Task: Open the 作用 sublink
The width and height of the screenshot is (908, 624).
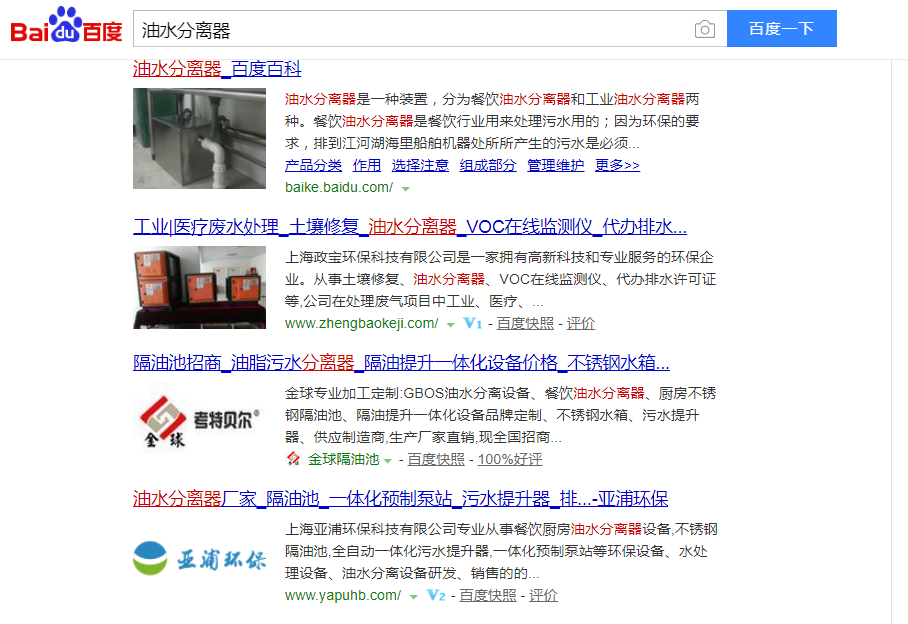Action: [x=367, y=165]
